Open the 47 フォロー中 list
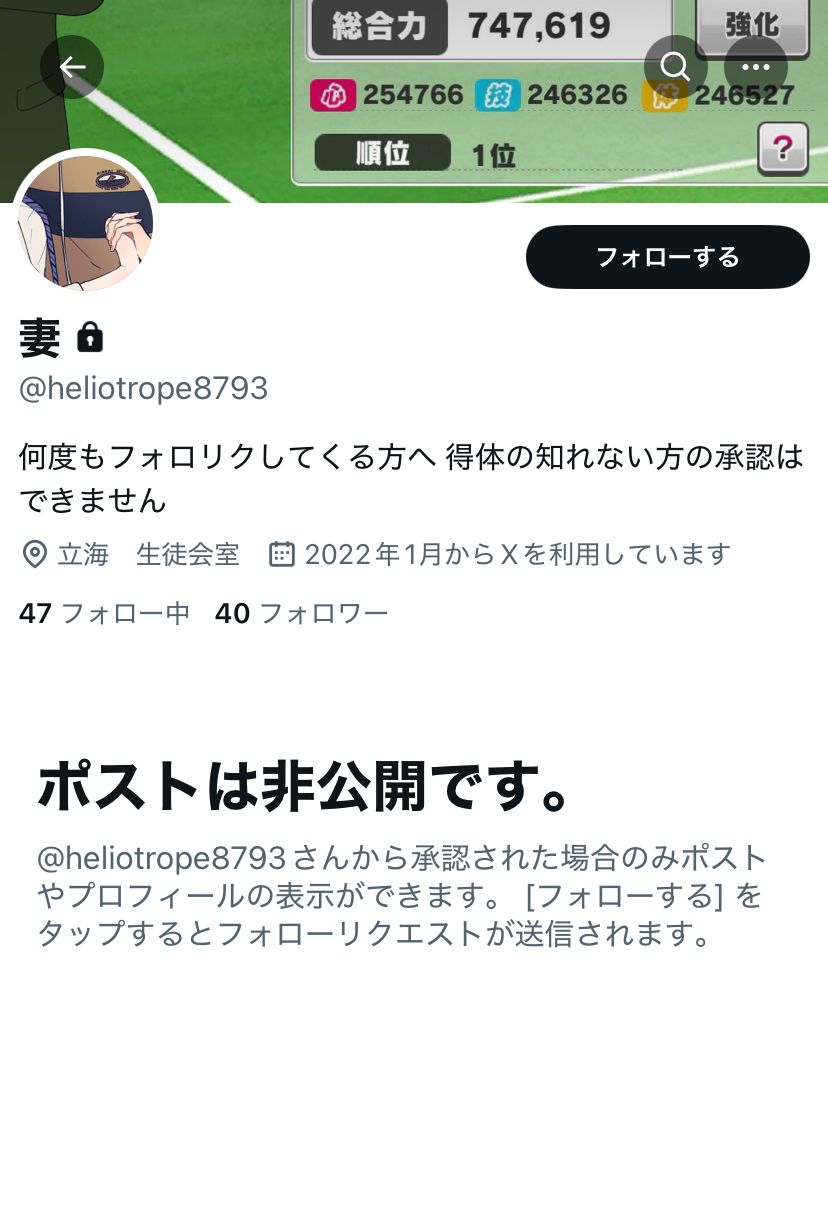 tap(104, 613)
